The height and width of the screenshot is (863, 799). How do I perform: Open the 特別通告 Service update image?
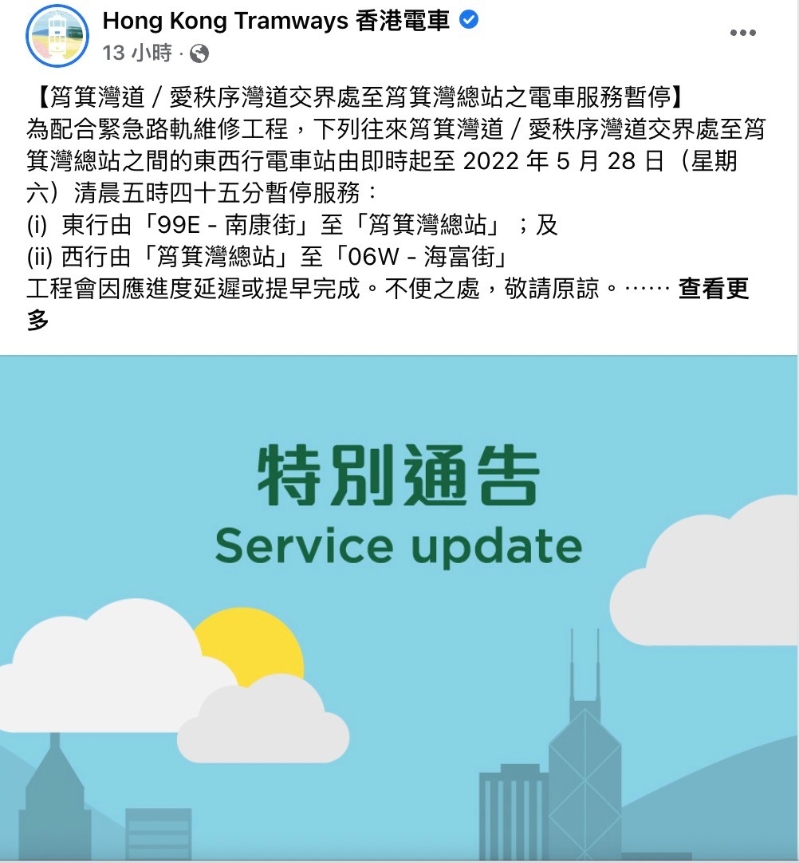(399, 608)
